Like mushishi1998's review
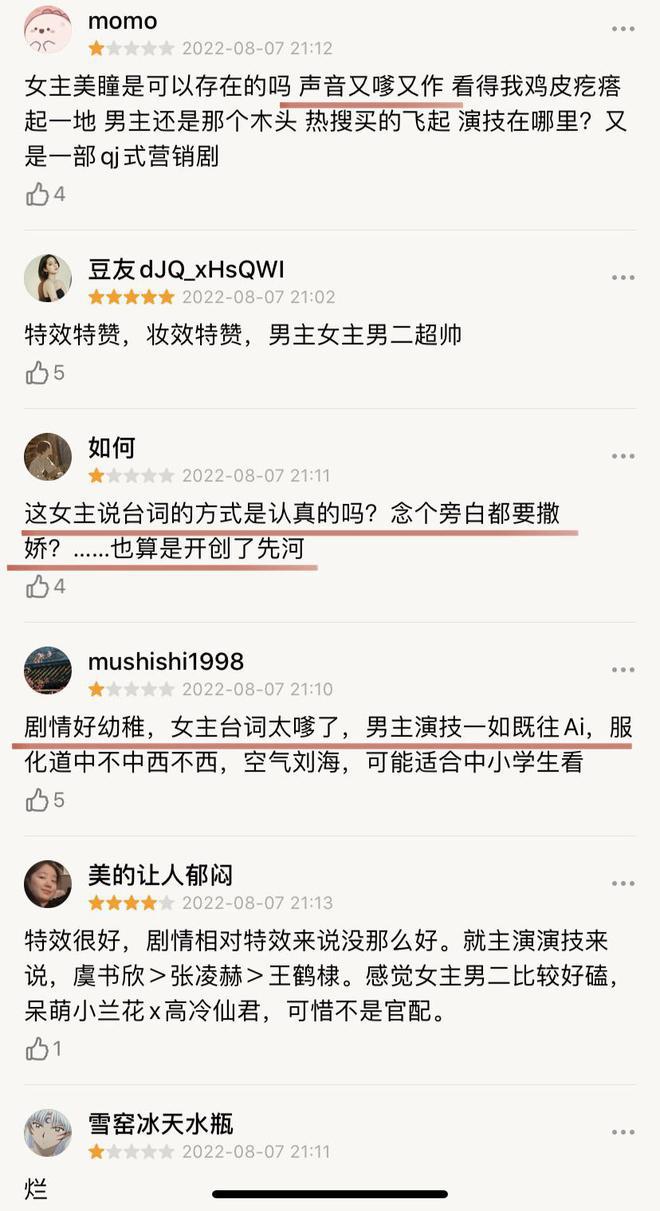 coord(38,800)
